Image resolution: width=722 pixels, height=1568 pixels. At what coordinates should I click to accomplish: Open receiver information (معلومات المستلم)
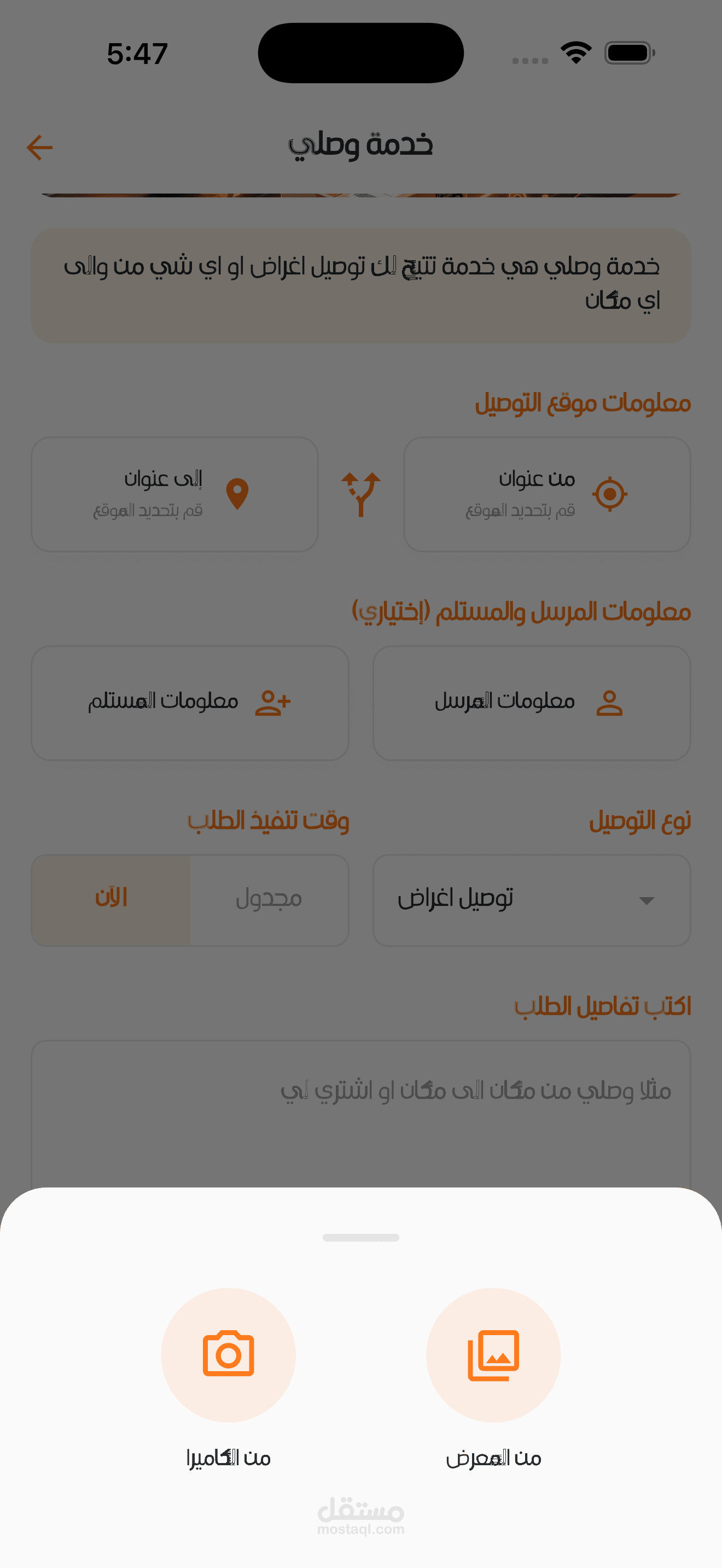[190, 703]
